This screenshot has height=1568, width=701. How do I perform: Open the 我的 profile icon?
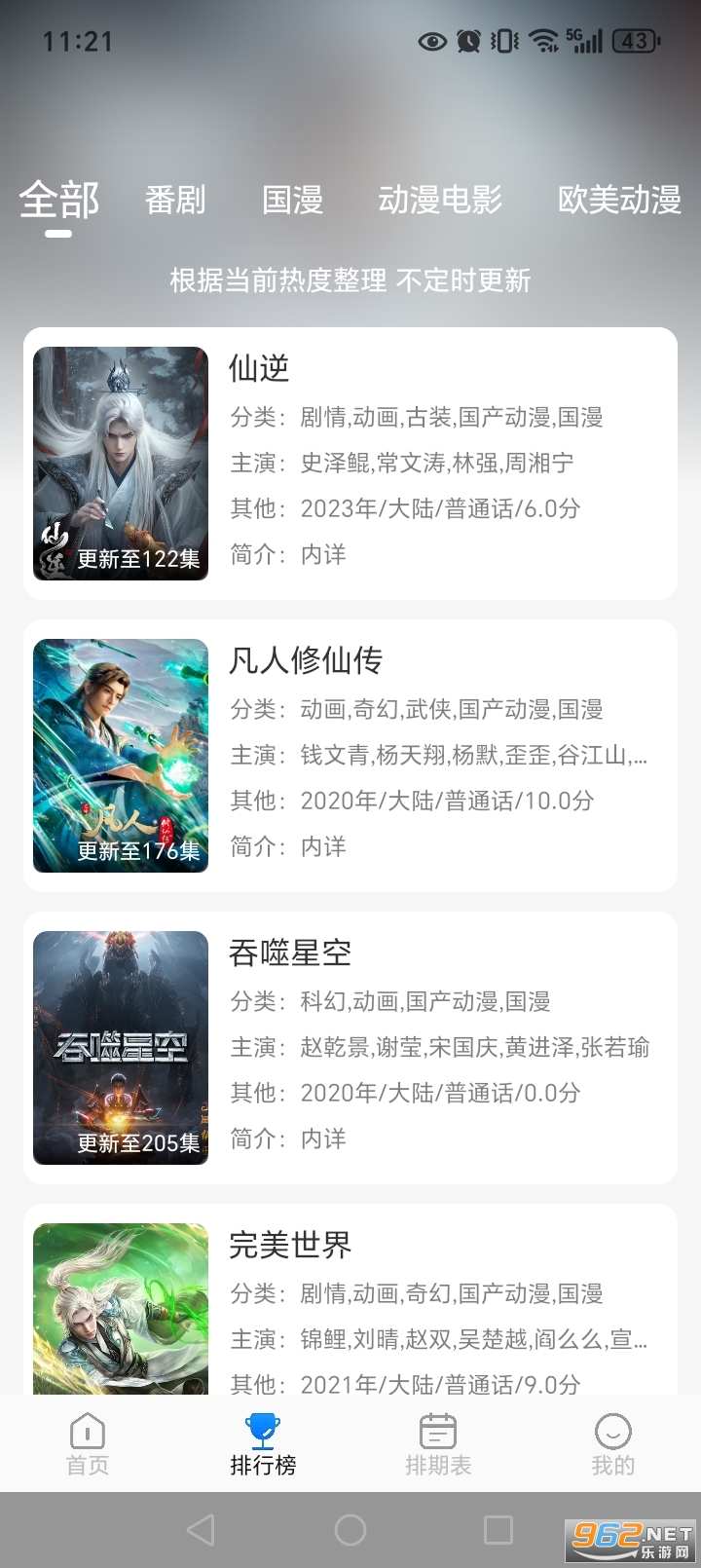pos(612,1430)
